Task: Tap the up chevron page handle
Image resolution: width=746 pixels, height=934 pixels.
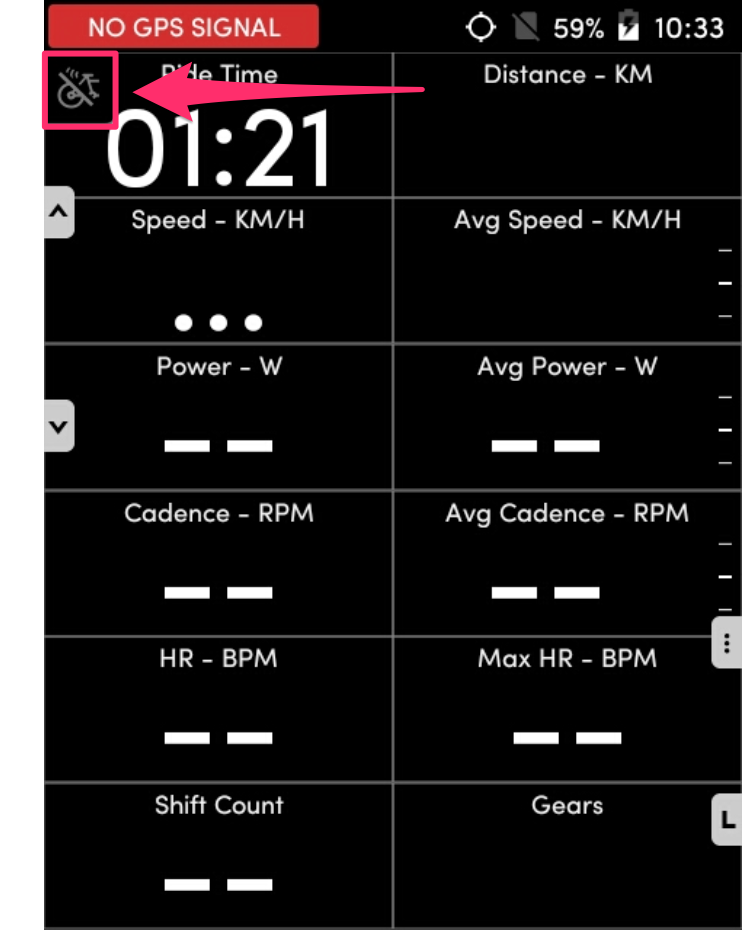Action: (59, 213)
